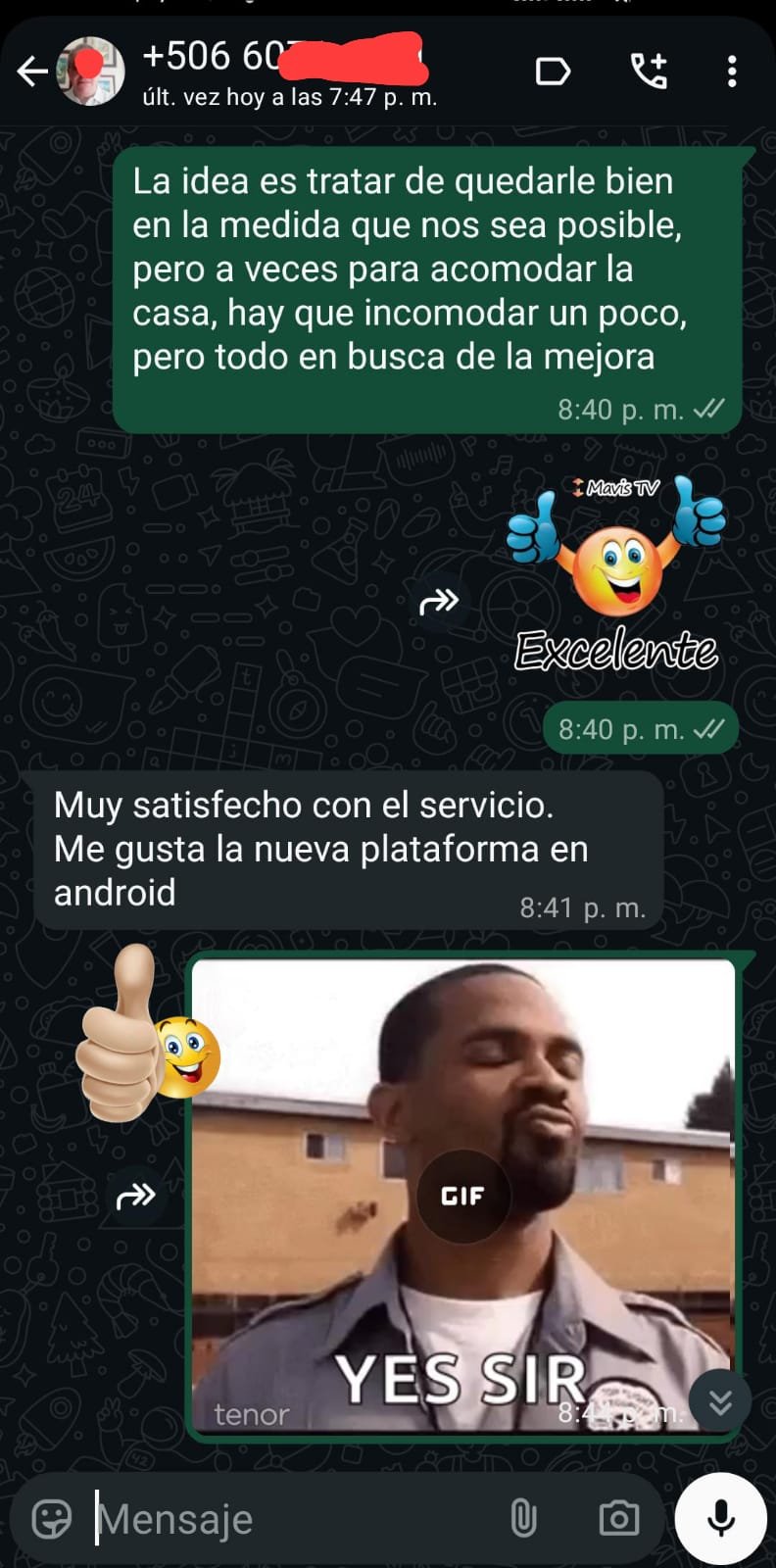The width and height of the screenshot is (776, 1568).
Task: Forward the Excelente sticker
Action: [x=438, y=602]
